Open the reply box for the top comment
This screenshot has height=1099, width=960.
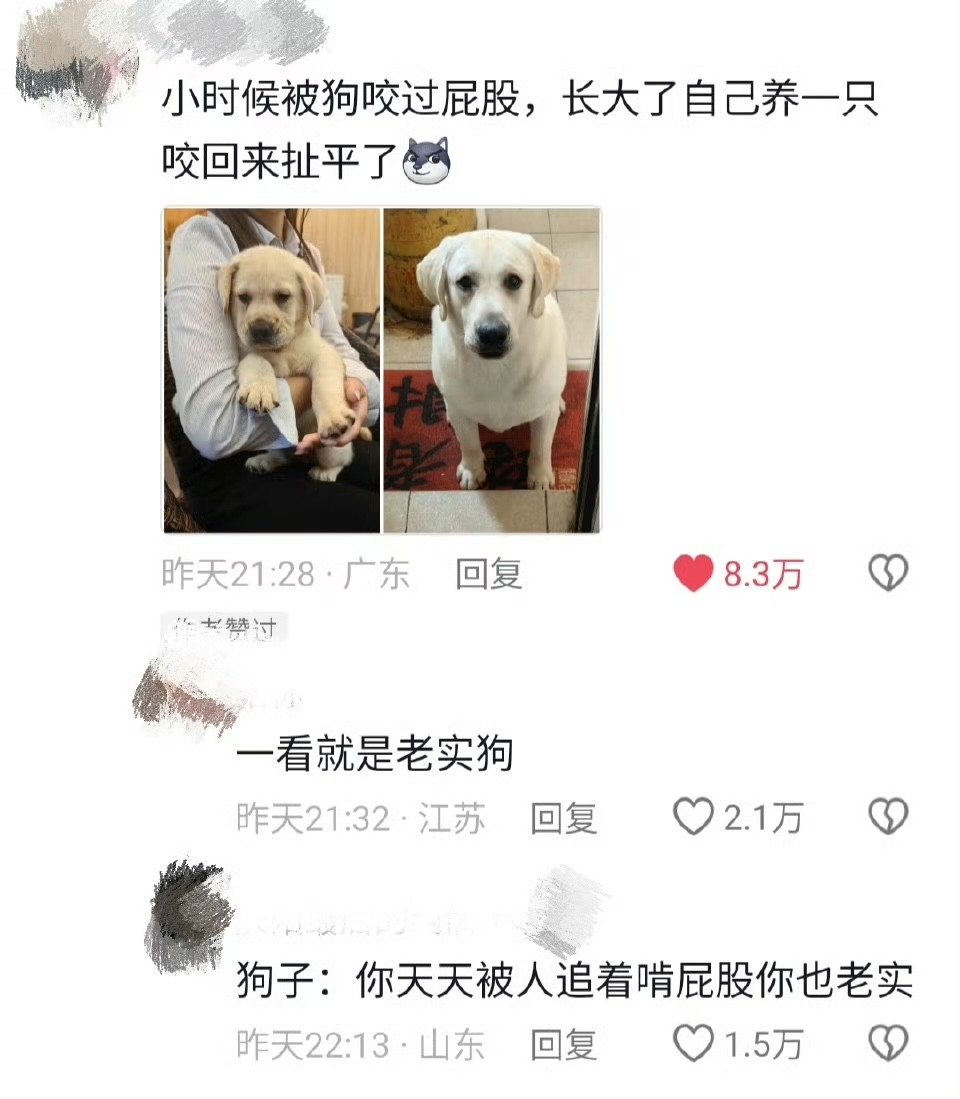[490, 571]
